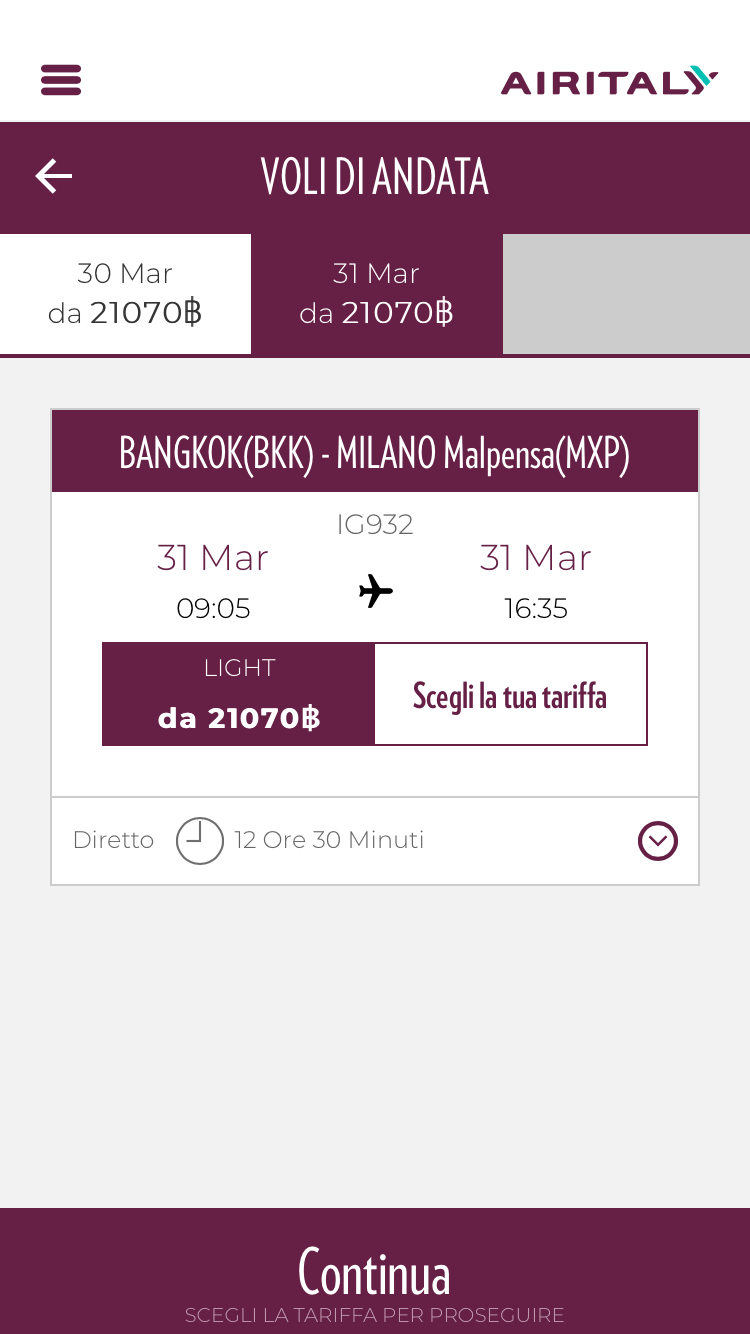The width and height of the screenshot is (750, 1334).
Task: Tap the Continua button
Action: point(375,1271)
